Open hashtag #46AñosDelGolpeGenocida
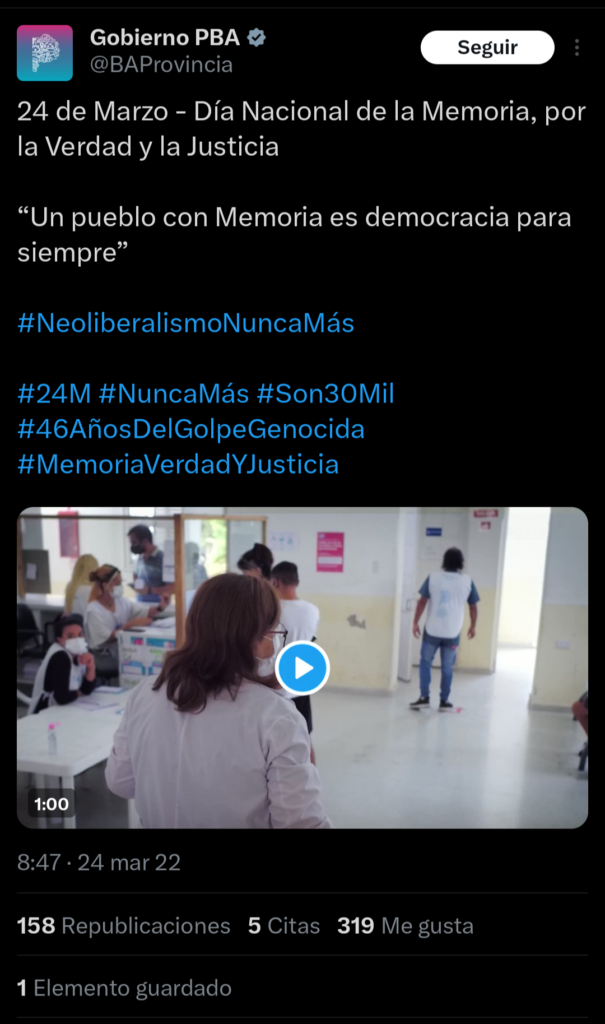The image size is (605, 1024). 191,429
